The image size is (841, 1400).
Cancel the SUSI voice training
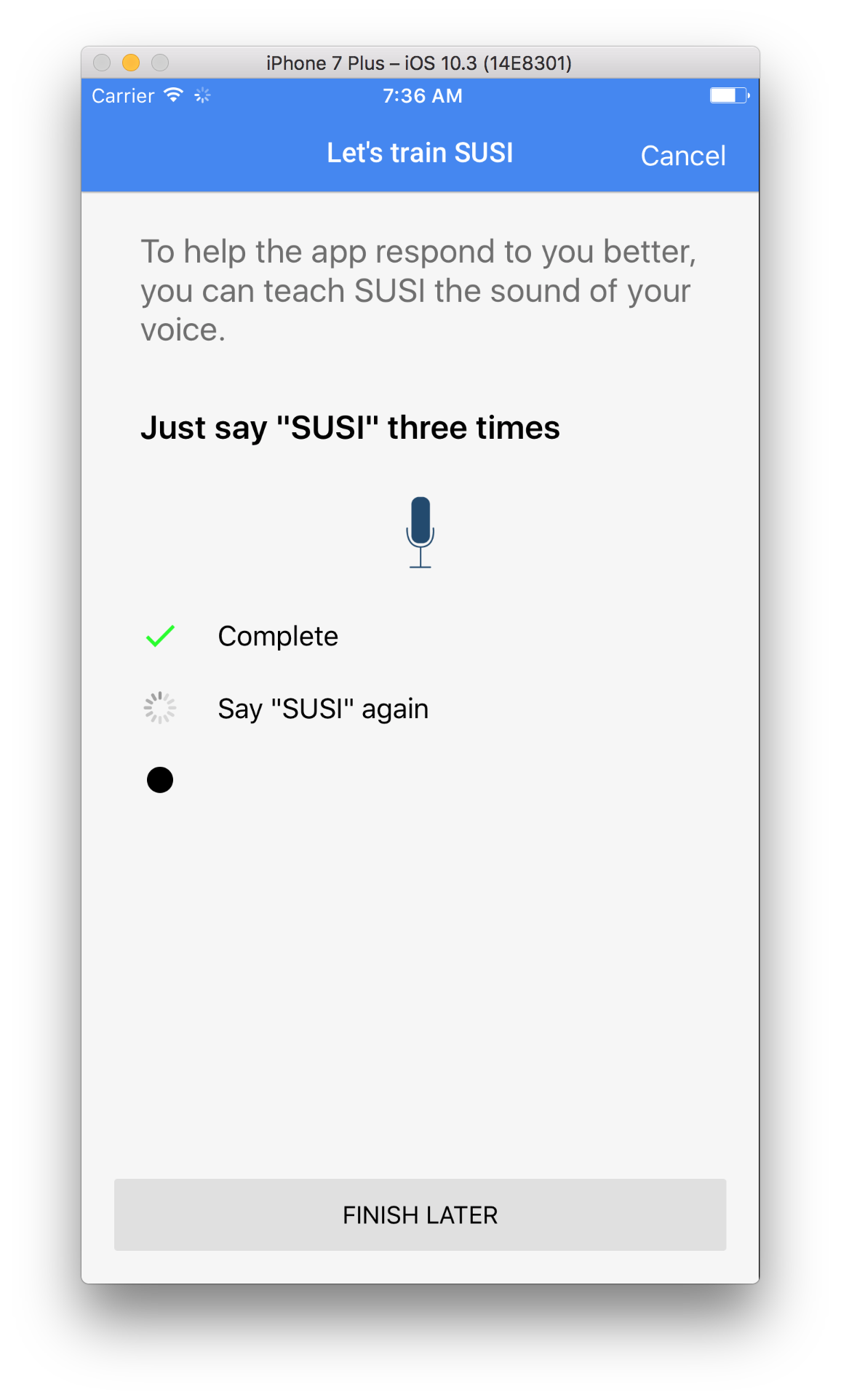click(x=682, y=156)
